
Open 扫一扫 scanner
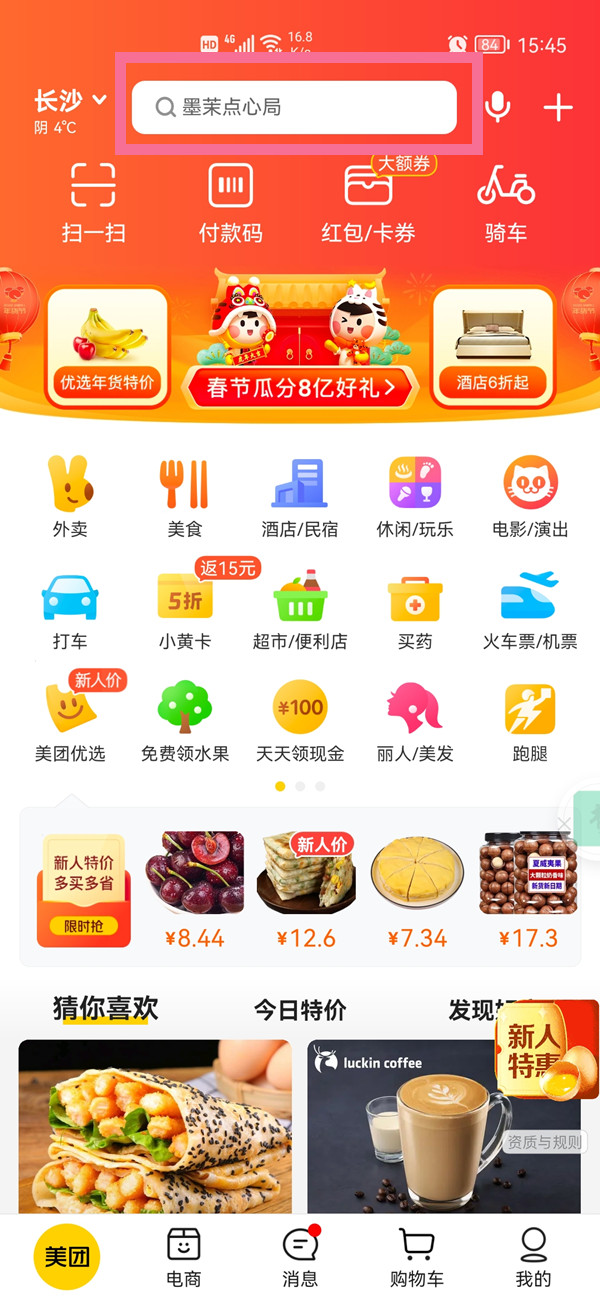click(x=93, y=204)
